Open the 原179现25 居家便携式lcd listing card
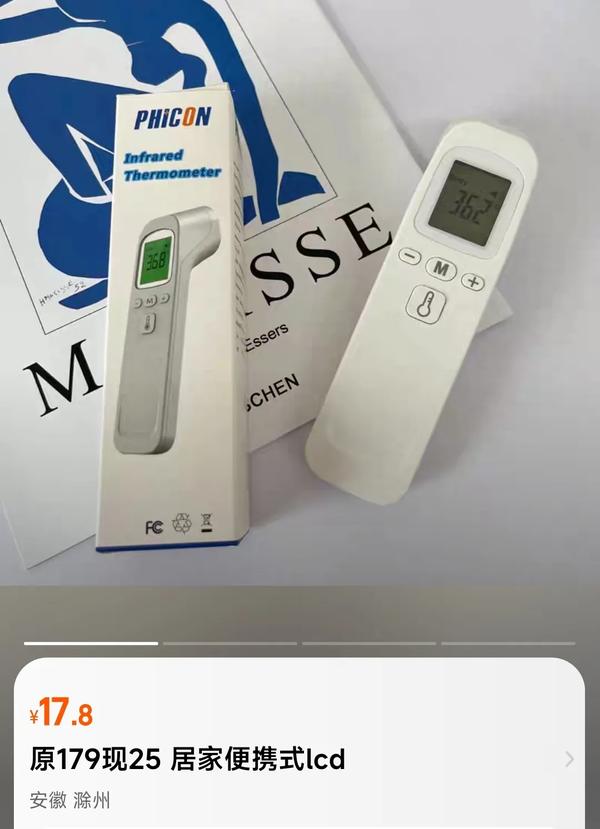 point(300,758)
